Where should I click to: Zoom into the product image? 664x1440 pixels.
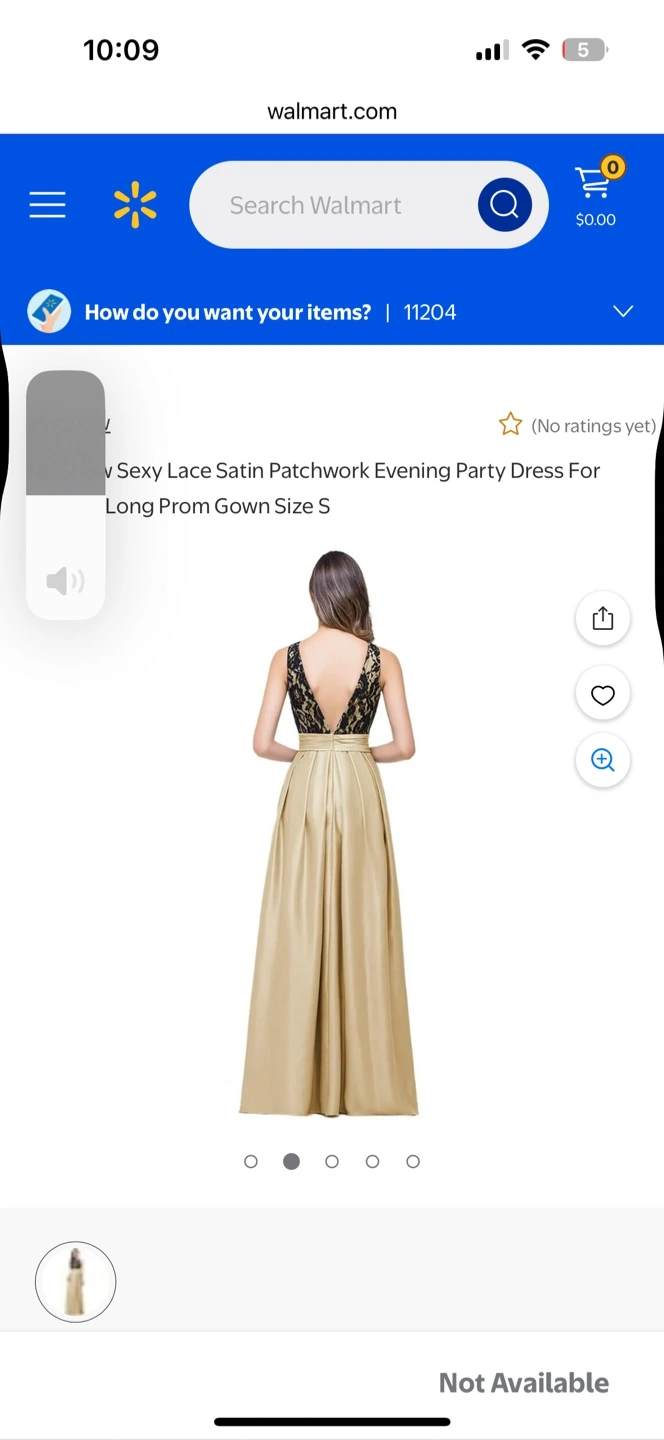point(603,760)
